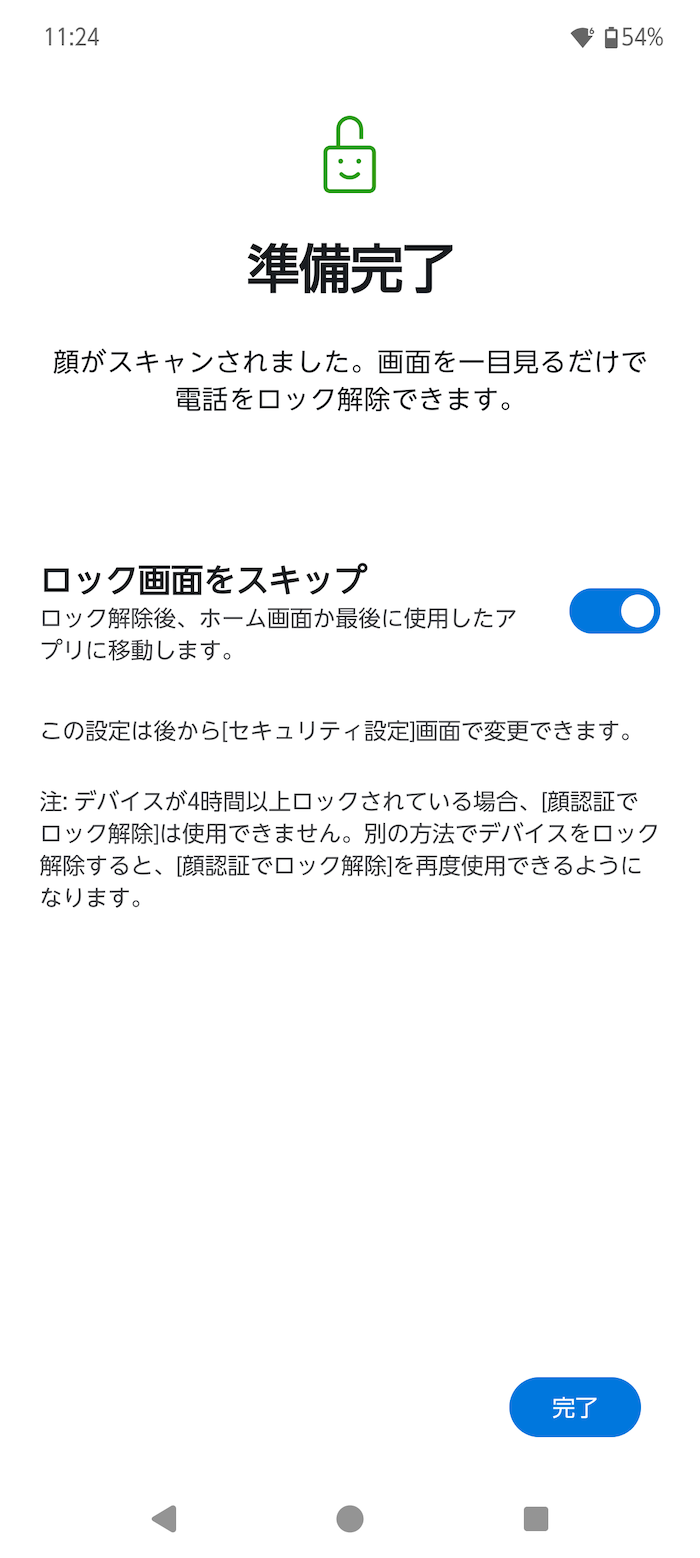The height and width of the screenshot is (1558, 700).
Task: Return home via the system home button
Action: pyautogui.click(x=350, y=1519)
